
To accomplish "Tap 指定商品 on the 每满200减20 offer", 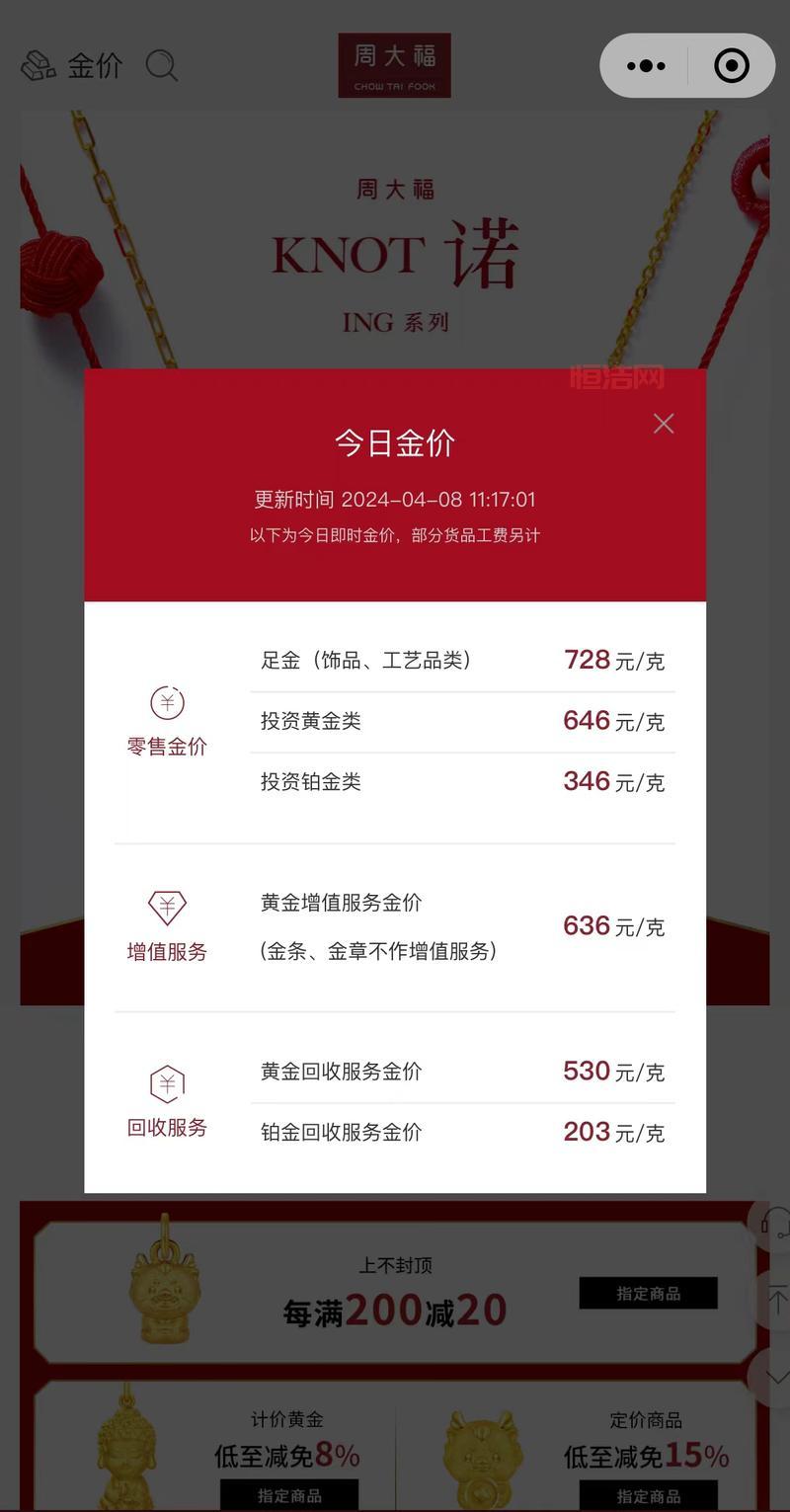I will (648, 1293).
